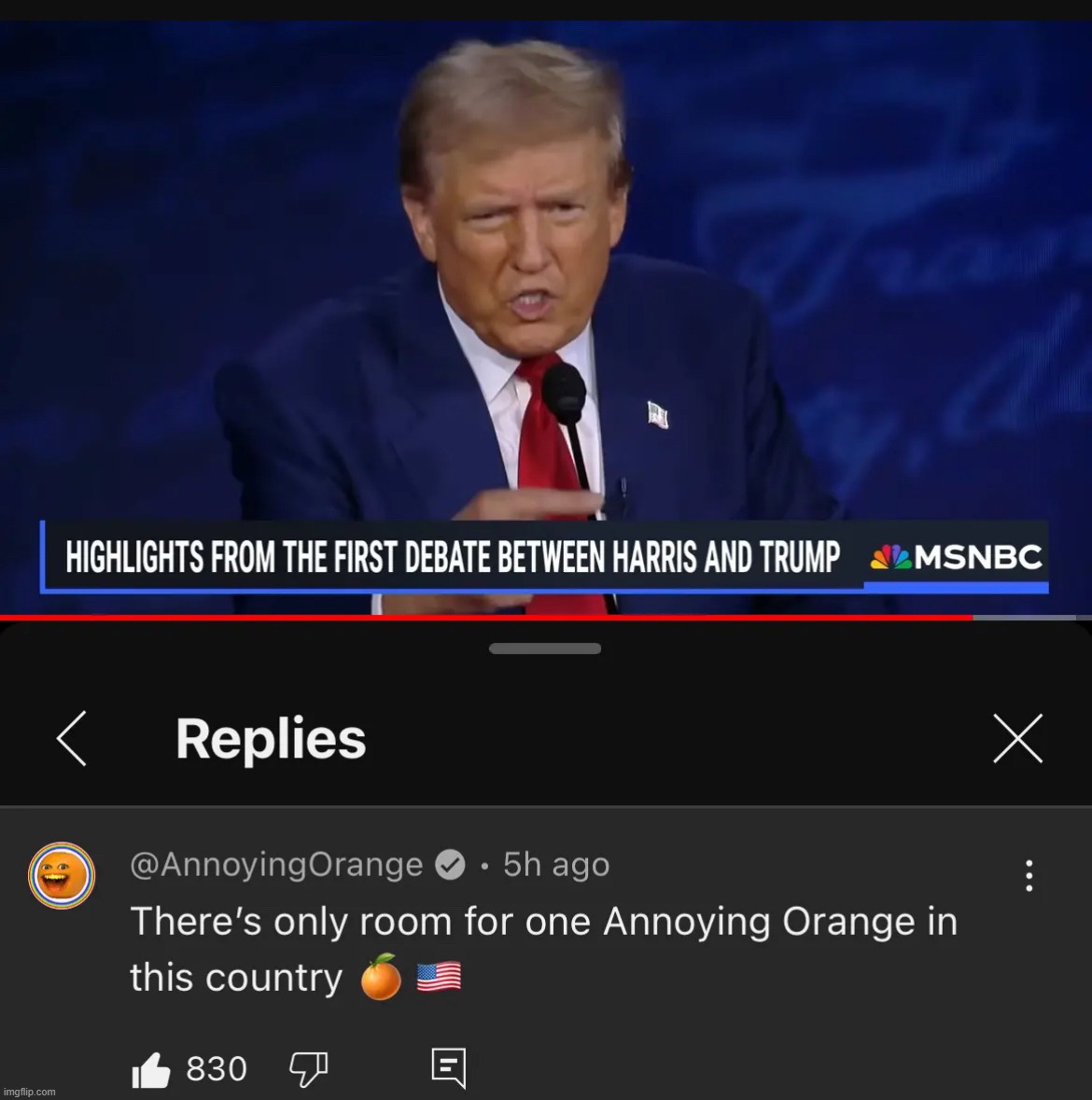Close the Replies panel
This screenshot has height=1100, width=1092.
(1017, 739)
